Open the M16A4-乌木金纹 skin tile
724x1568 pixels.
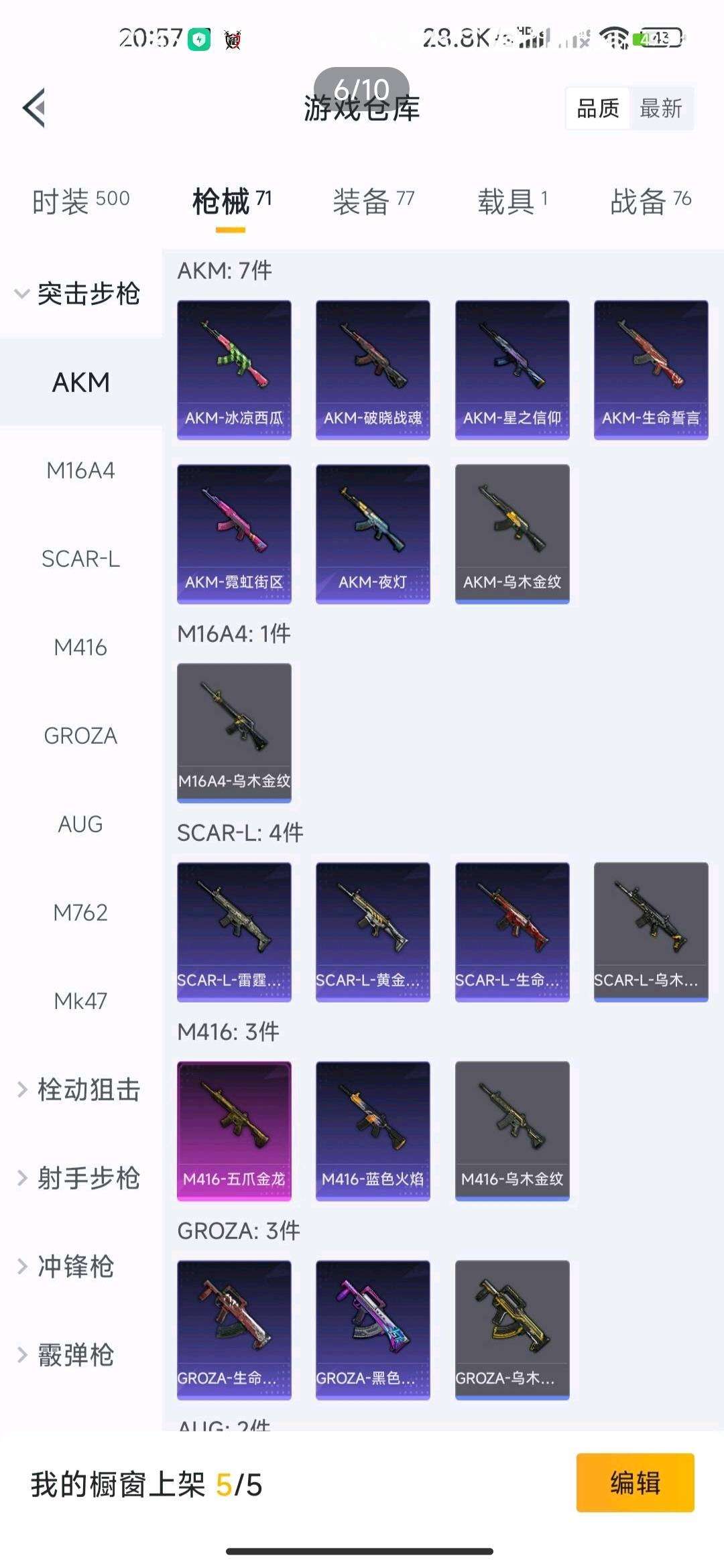234,733
